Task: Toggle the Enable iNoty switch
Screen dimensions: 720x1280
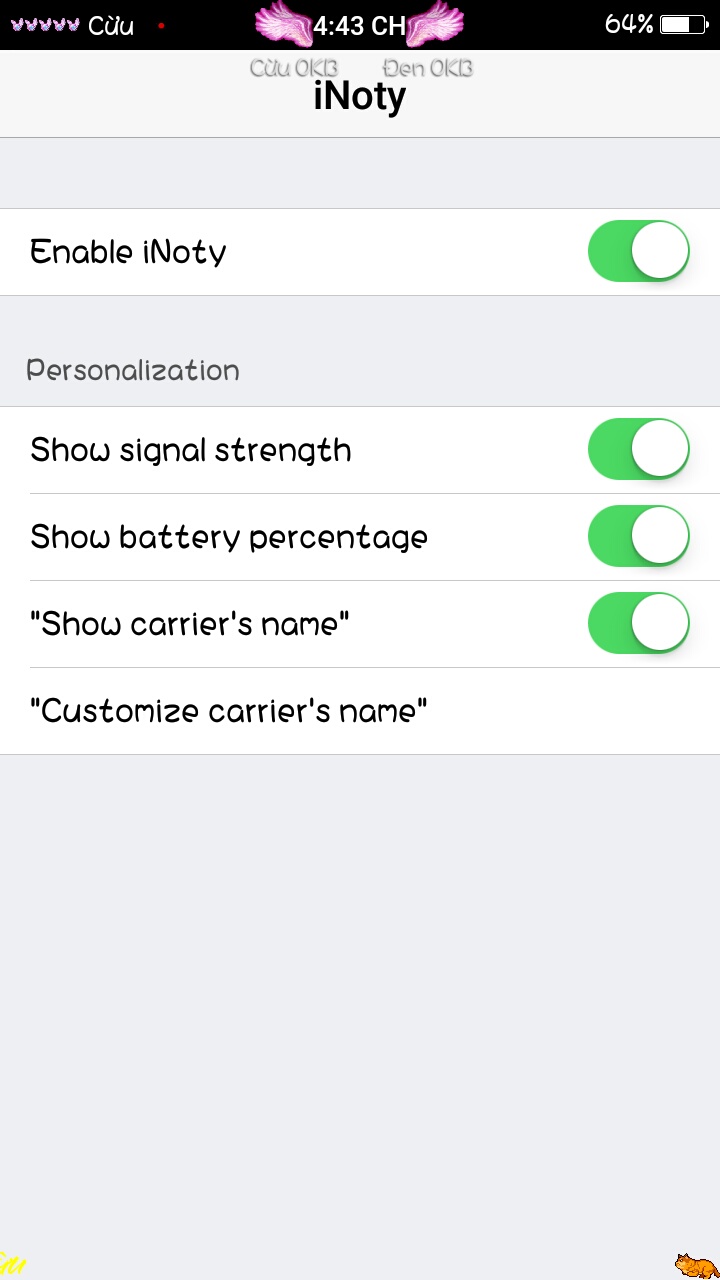Action: [639, 252]
